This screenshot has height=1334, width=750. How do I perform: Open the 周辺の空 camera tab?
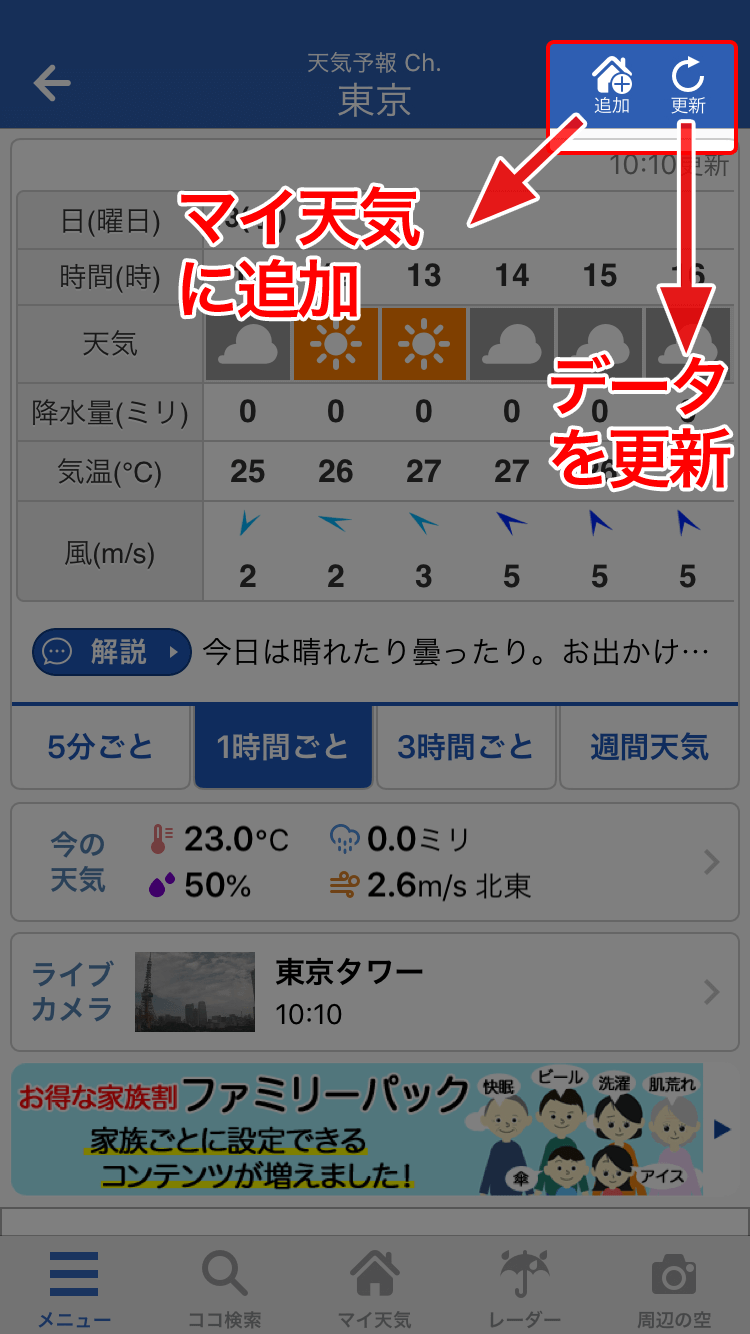tap(674, 1290)
